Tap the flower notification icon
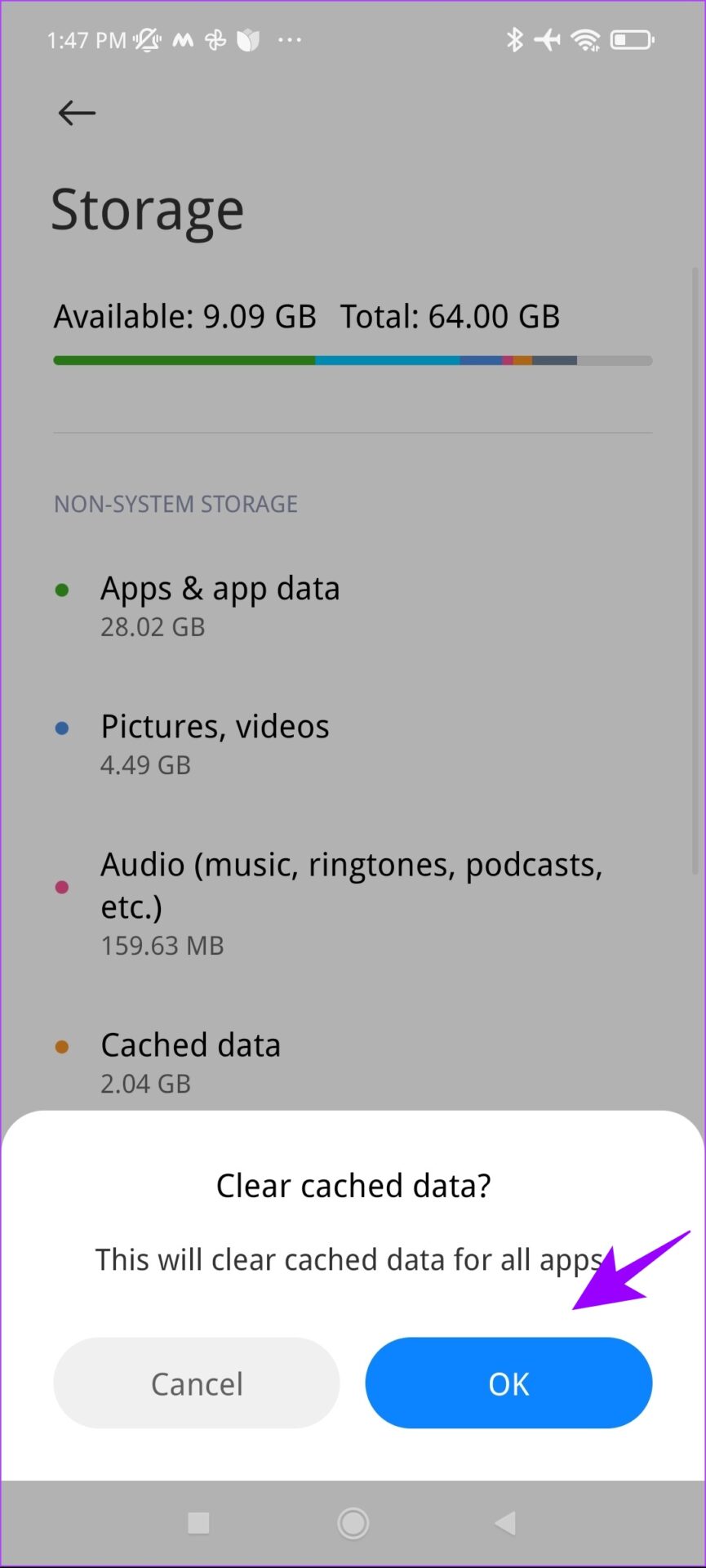 (x=247, y=39)
